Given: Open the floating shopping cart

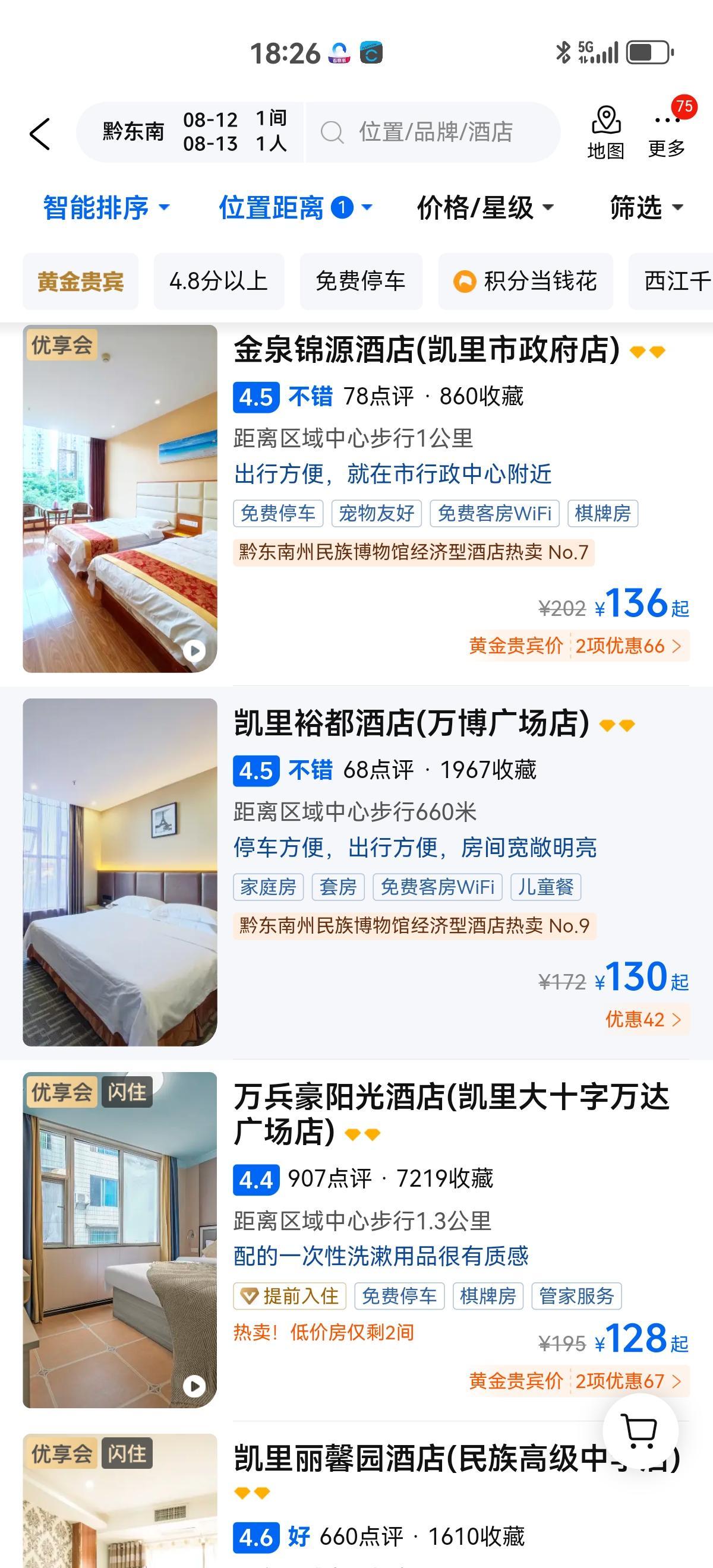Looking at the screenshot, I should [x=639, y=1430].
